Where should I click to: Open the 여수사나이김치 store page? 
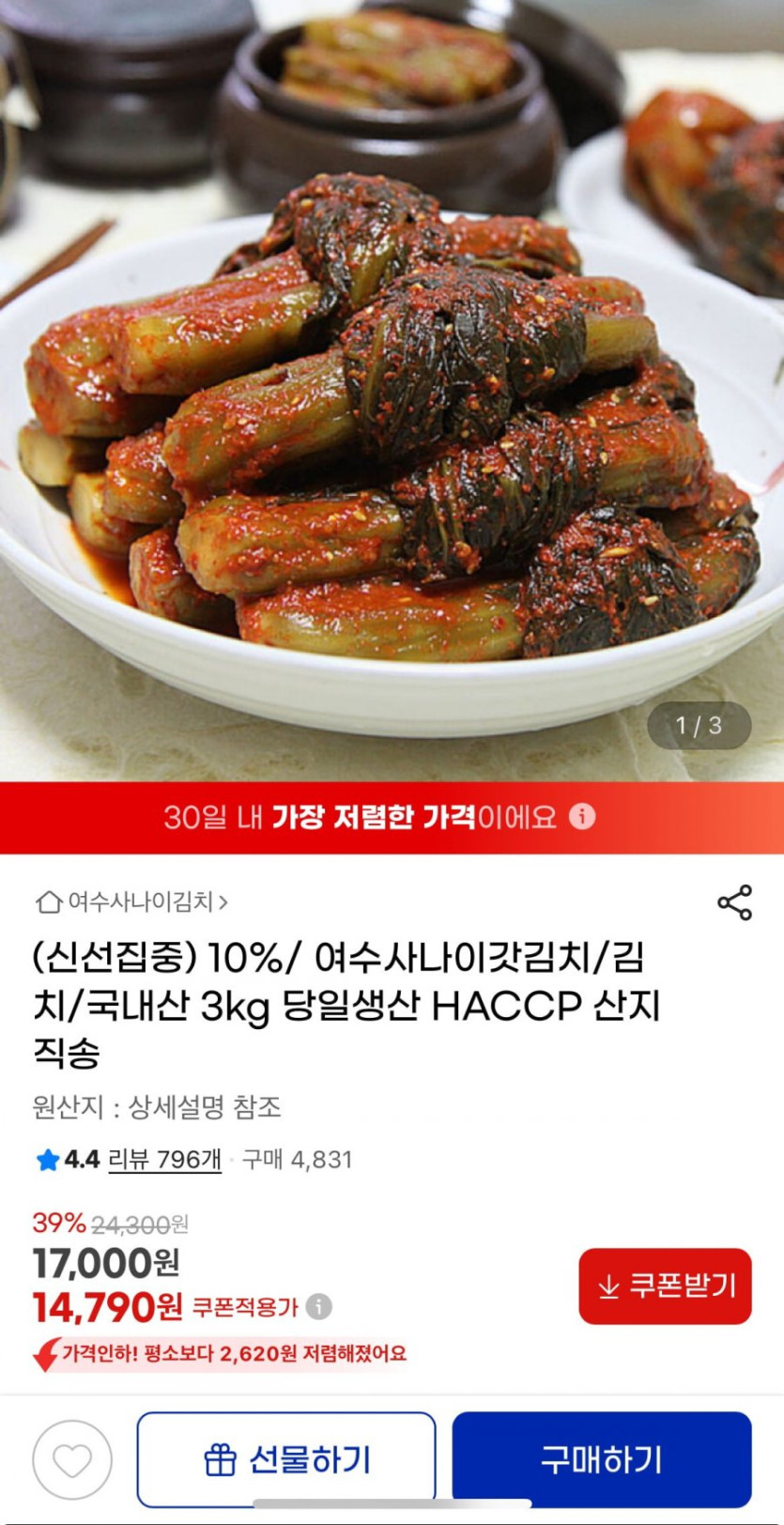pos(131,902)
